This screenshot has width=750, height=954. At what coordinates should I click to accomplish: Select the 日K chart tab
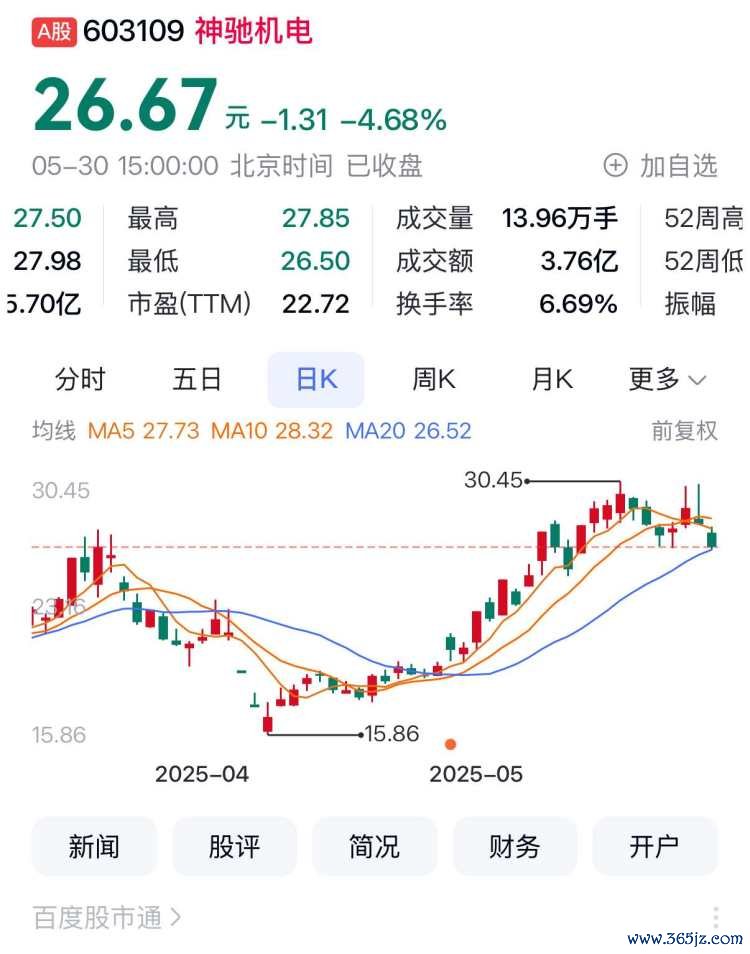click(x=316, y=380)
